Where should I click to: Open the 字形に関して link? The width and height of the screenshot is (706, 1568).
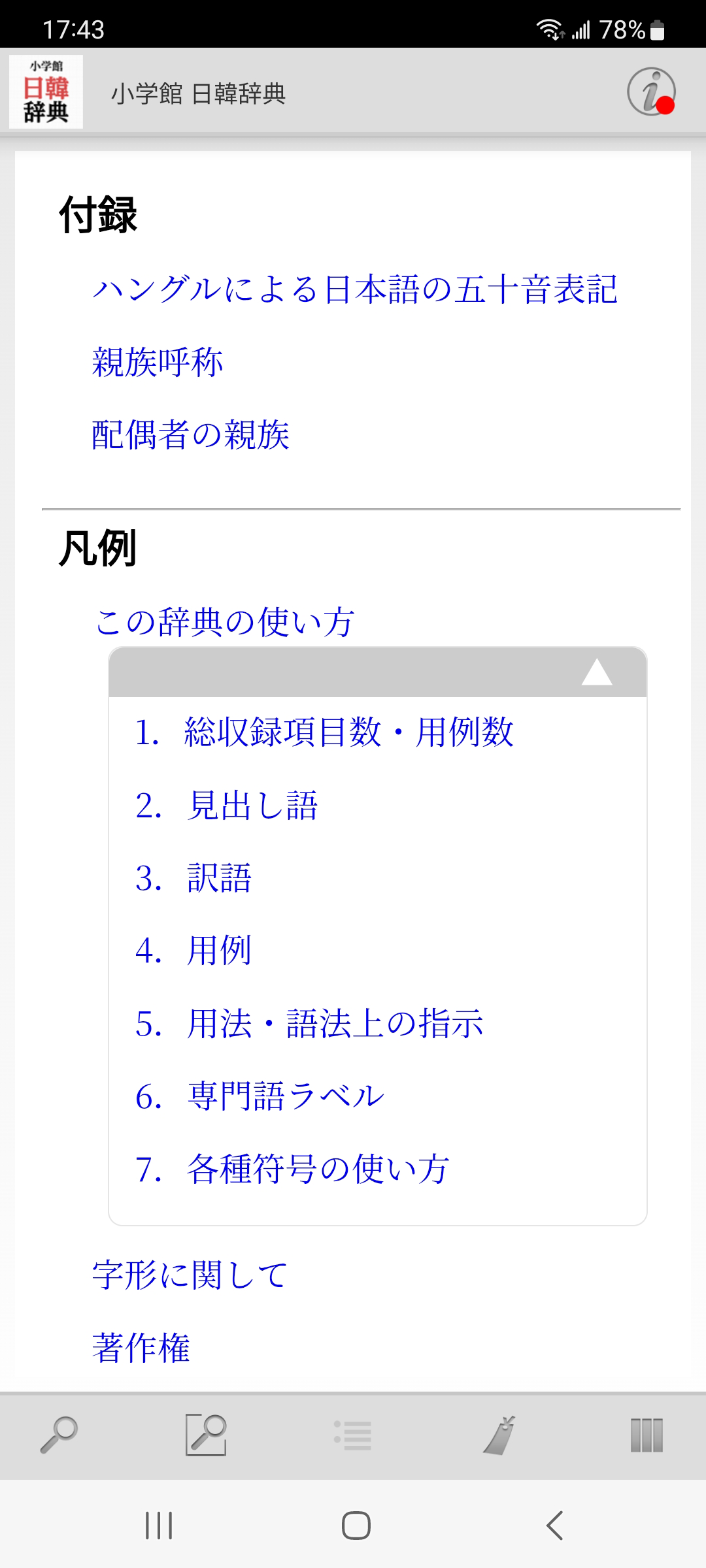tap(190, 1275)
